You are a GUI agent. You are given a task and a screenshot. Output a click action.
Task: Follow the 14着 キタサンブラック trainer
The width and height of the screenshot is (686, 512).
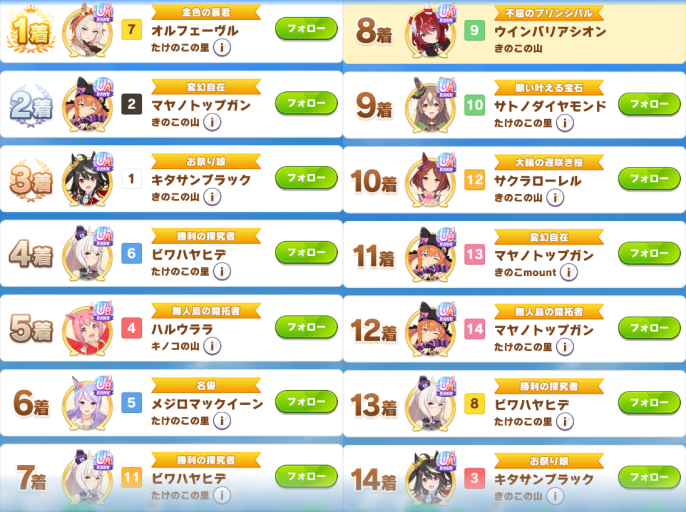click(x=649, y=476)
